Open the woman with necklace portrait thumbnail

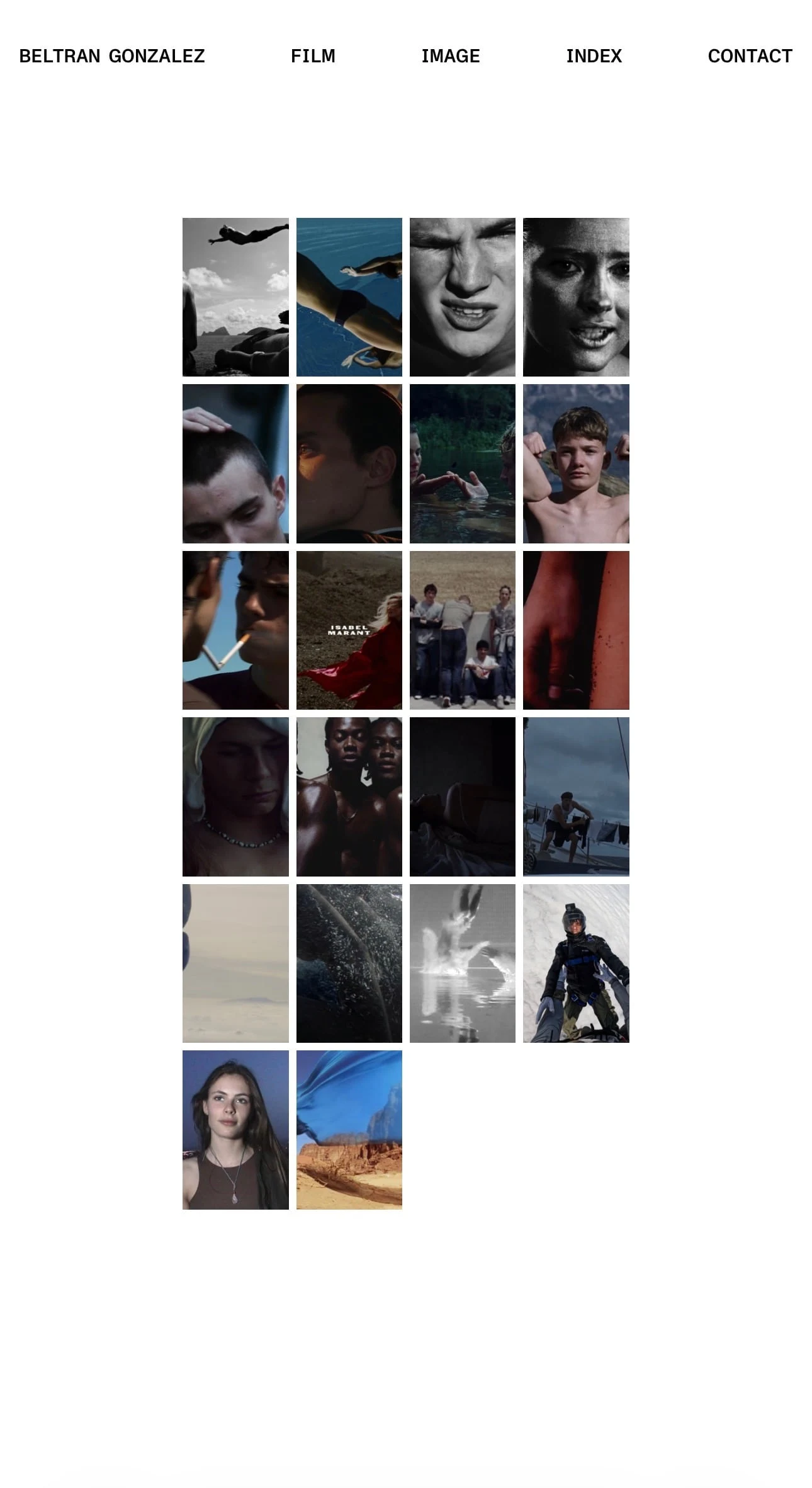(235, 1130)
